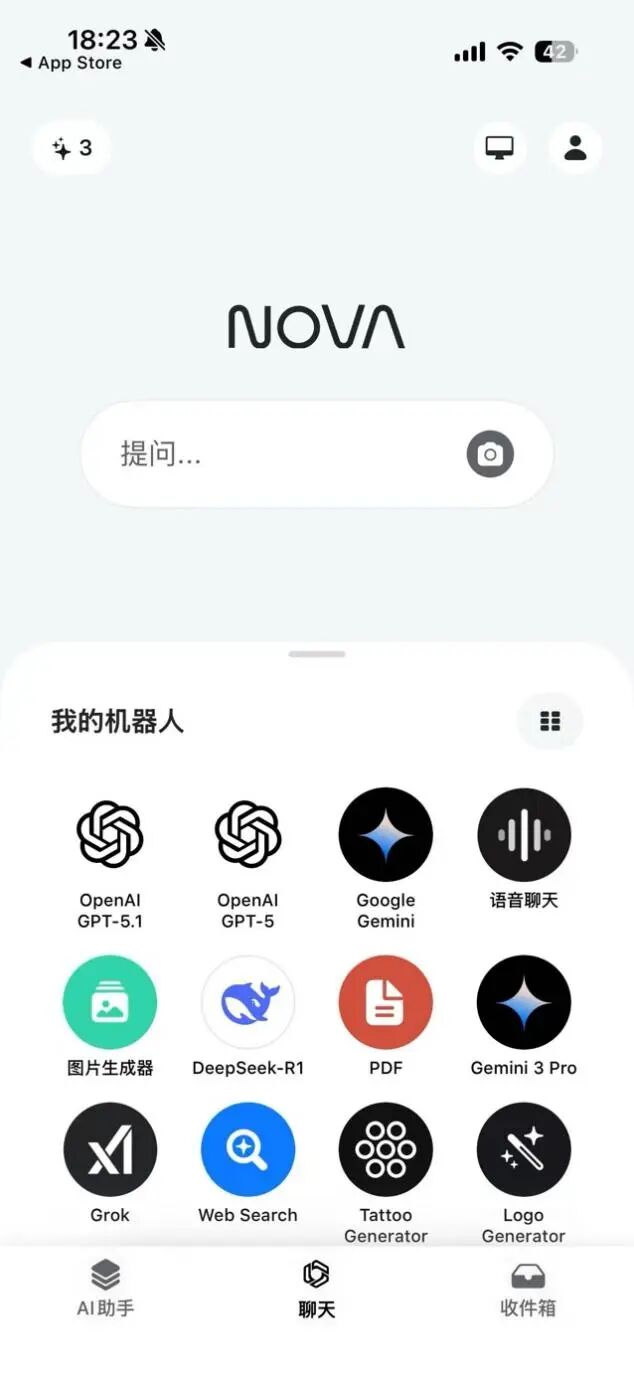The image size is (634, 1379).
Task: Open the Tattoo Generator bot
Action: pos(386,1150)
